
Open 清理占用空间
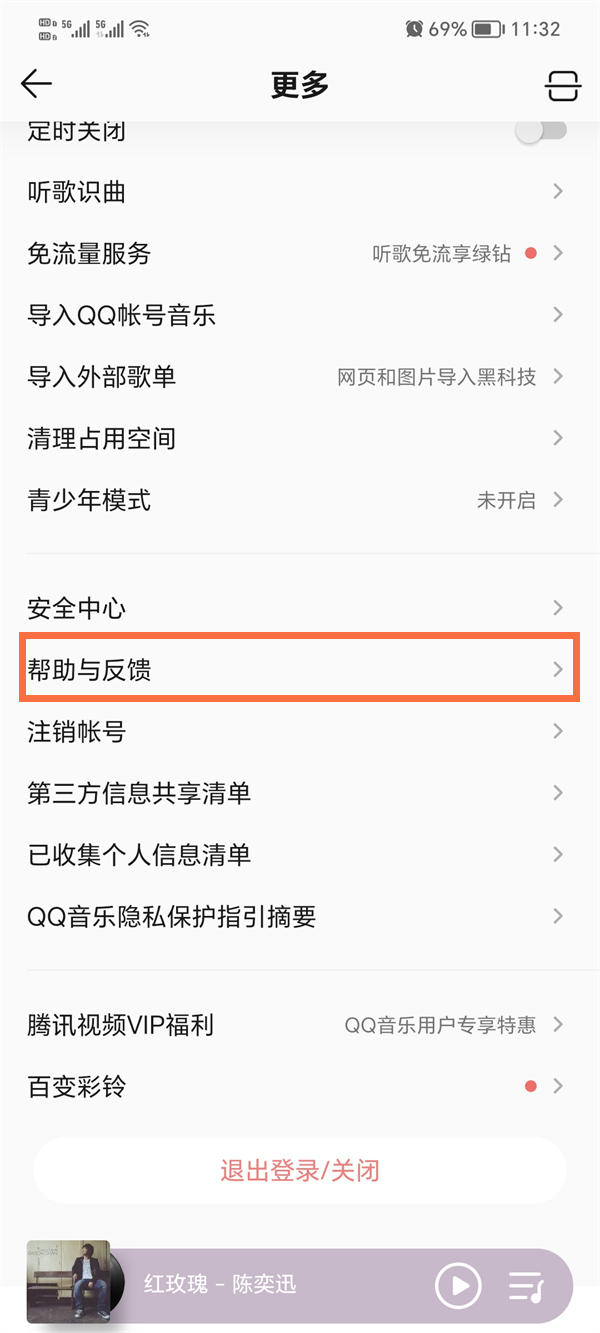pyautogui.click(x=300, y=438)
